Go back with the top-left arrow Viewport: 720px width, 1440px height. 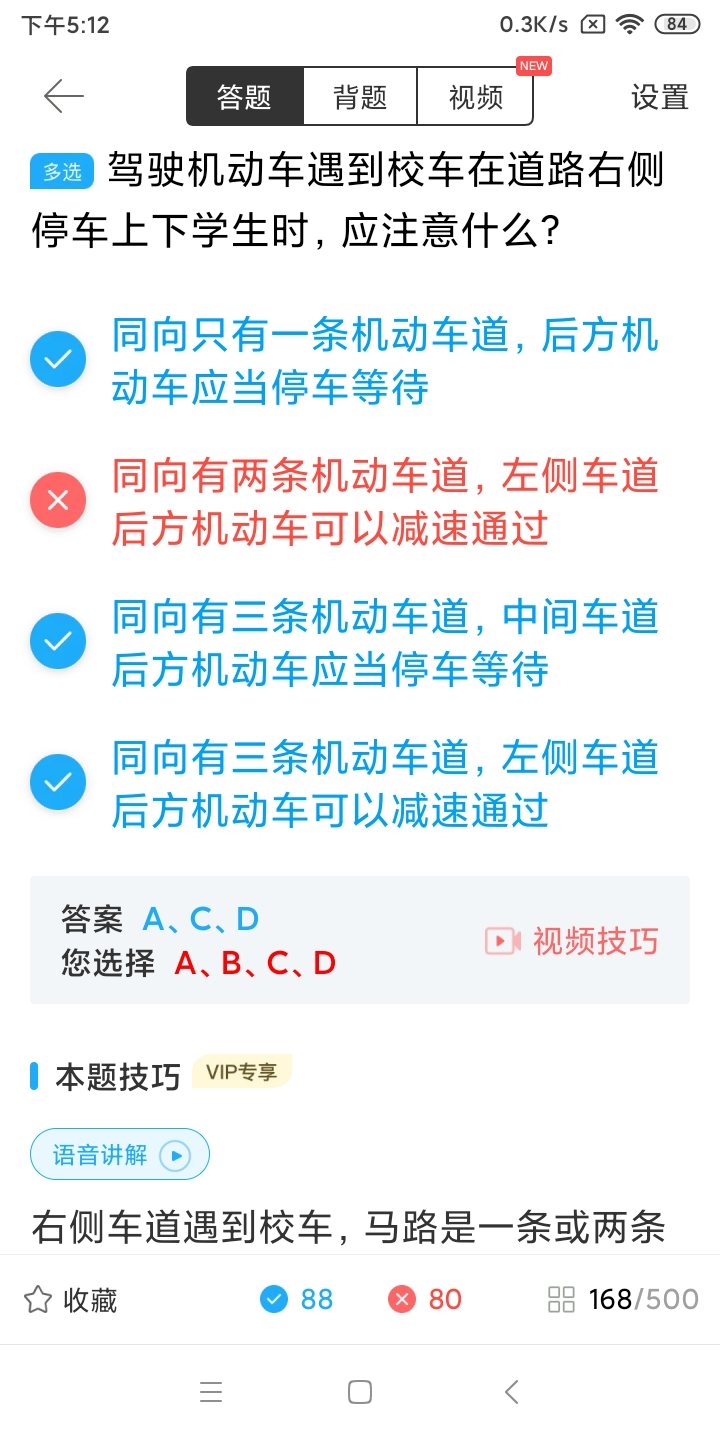63,97
